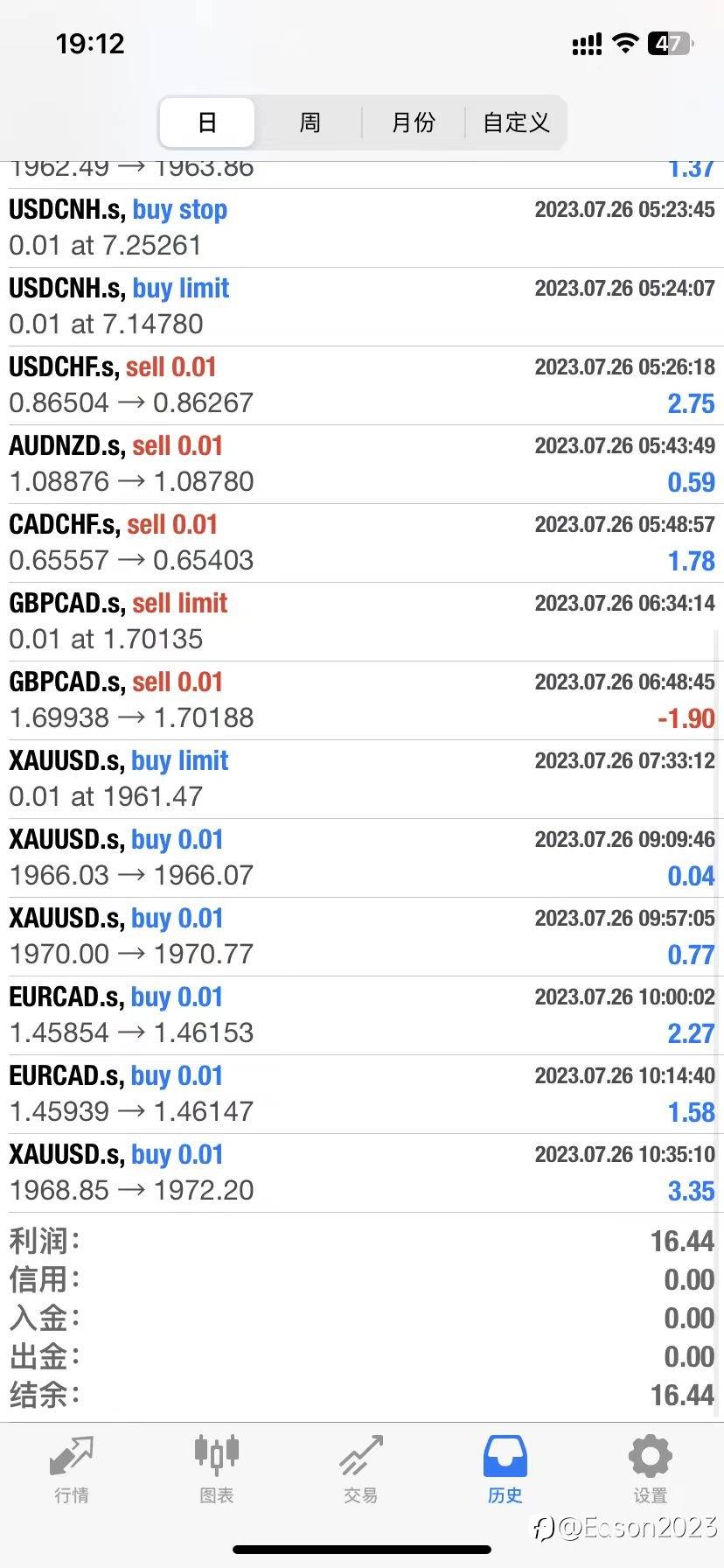Select the 日 day period tab
Viewport: 724px width, 1568px height.
tap(207, 122)
